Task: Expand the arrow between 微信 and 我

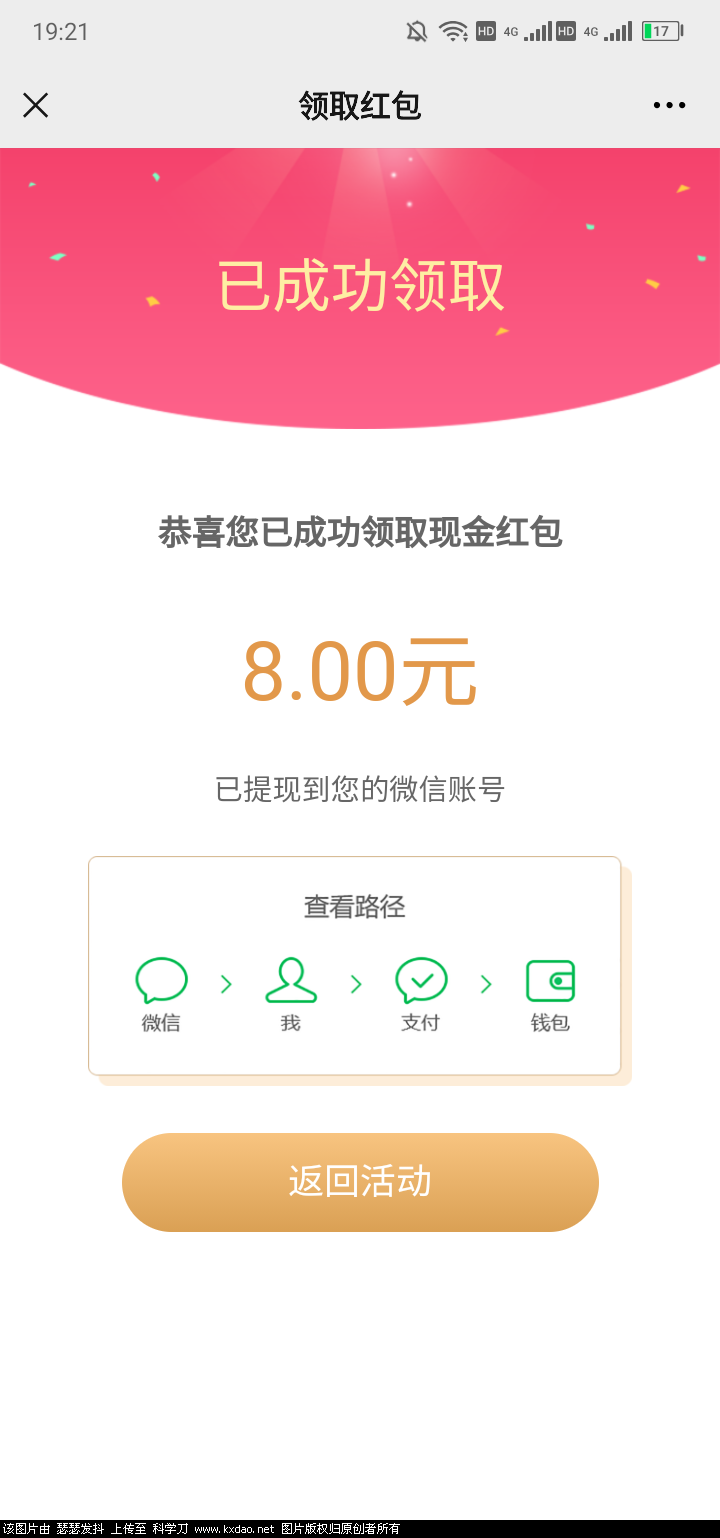Action: (225, 984)
